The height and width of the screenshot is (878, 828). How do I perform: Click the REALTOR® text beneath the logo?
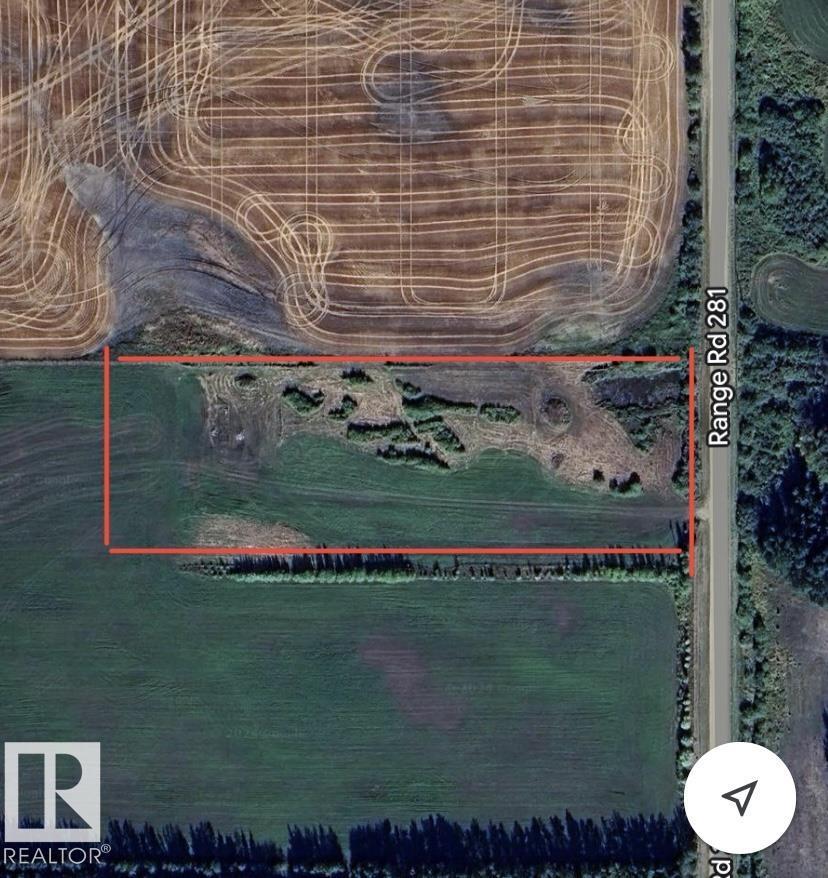click(55, 855)
